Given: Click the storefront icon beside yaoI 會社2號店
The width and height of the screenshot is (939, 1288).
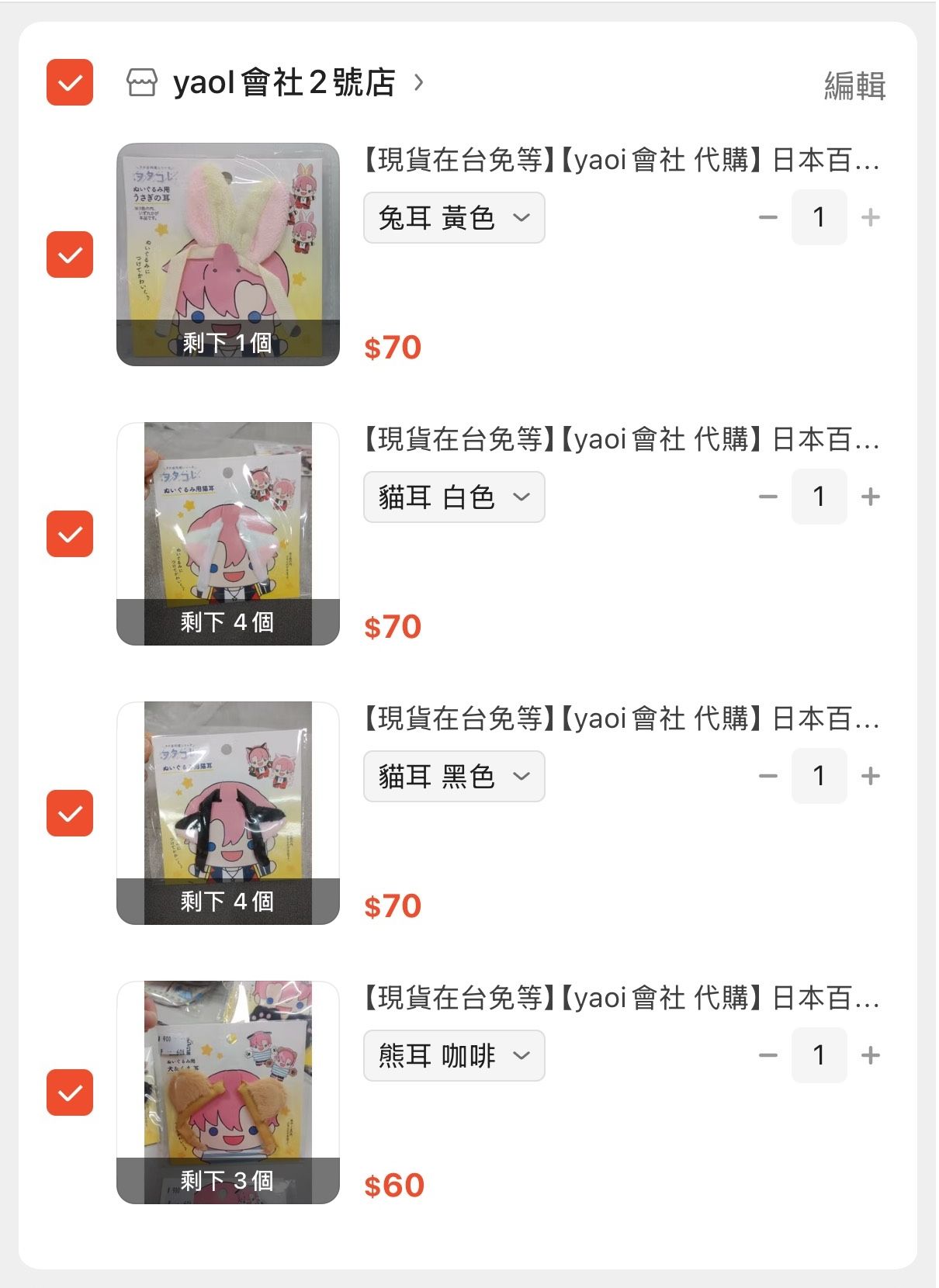Looking at the screenshot, I should pyautogui.click(x=144, y=81).
